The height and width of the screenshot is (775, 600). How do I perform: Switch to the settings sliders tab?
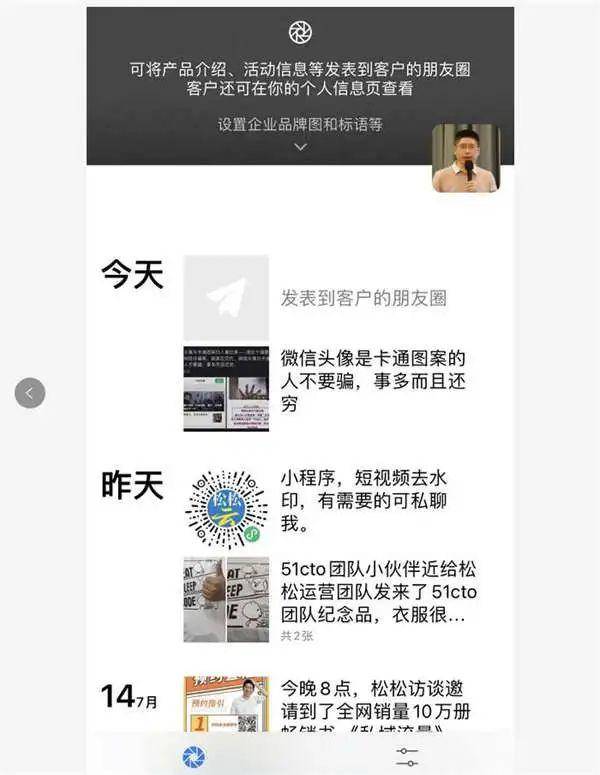pyautogui.click(x=407, y=756)
